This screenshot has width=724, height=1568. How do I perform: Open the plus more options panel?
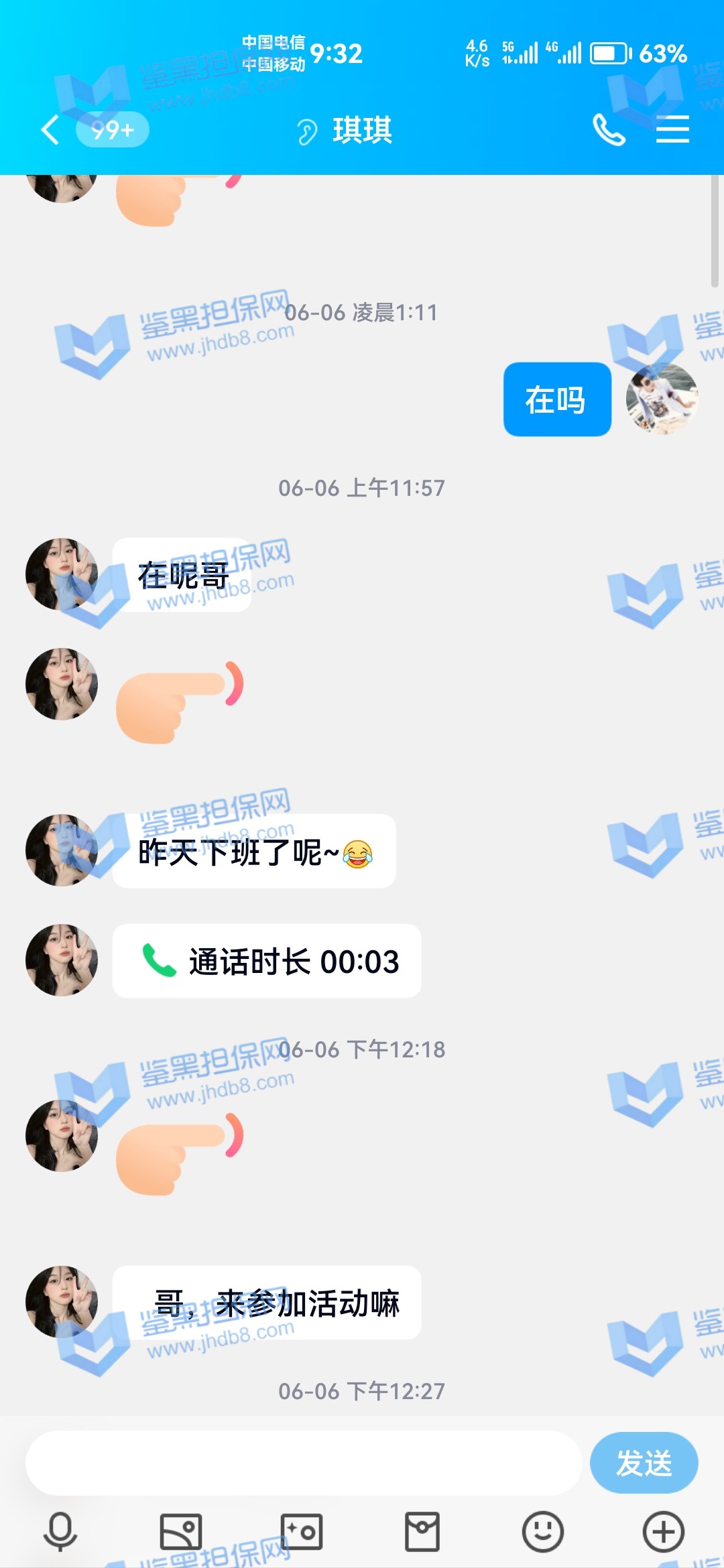point(663,1532)
